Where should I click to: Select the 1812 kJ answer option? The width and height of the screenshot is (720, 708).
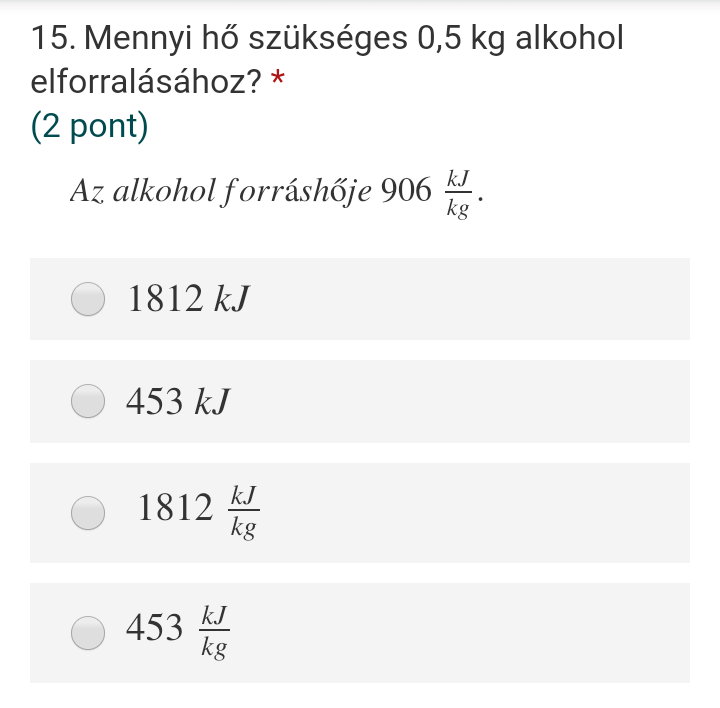pos(89,299)
